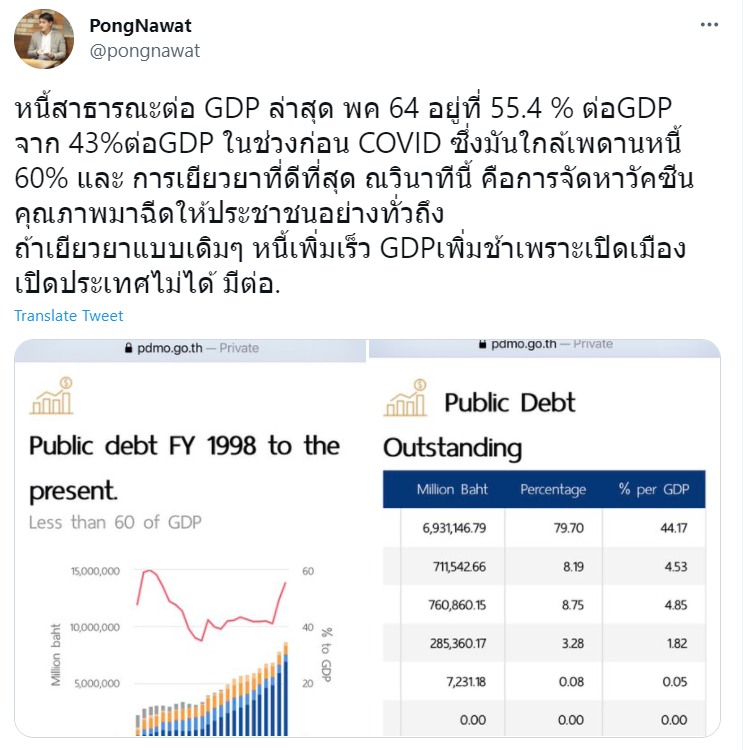Open the @pongnawat handle

[x=145, y=50]
